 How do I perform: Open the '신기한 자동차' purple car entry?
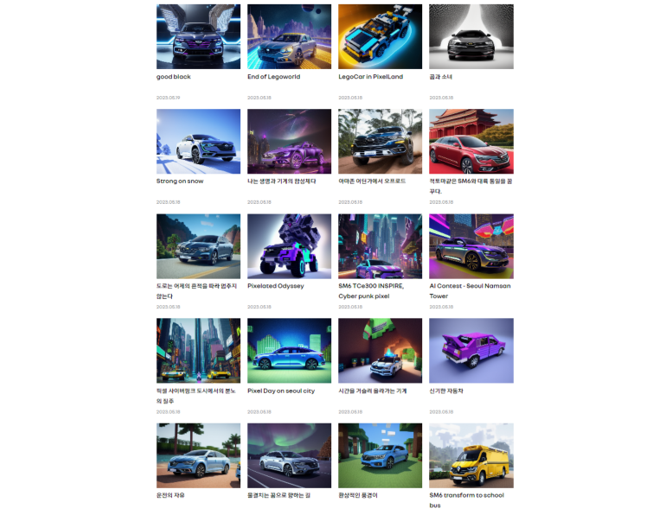point(471,351)
